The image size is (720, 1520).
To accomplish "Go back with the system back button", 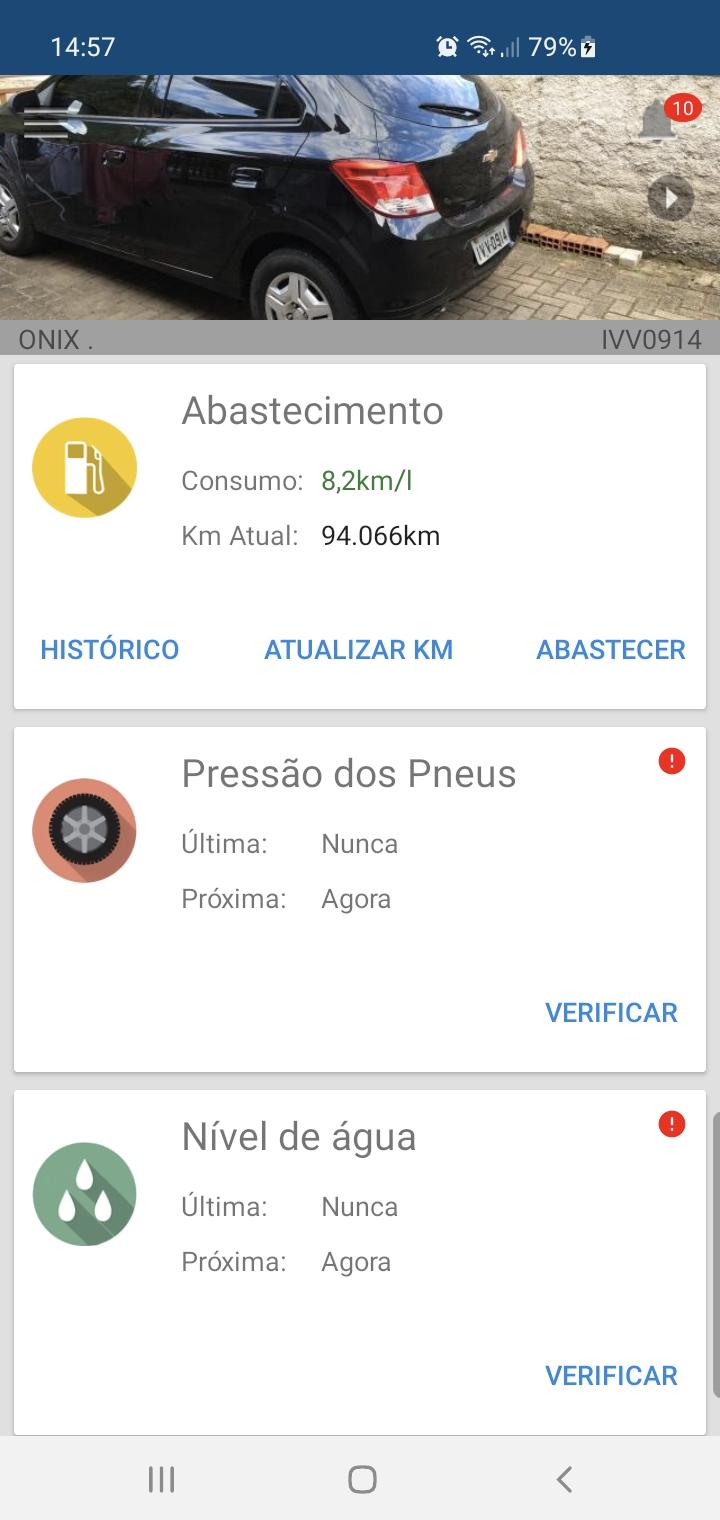I will tap(564, 1479).
